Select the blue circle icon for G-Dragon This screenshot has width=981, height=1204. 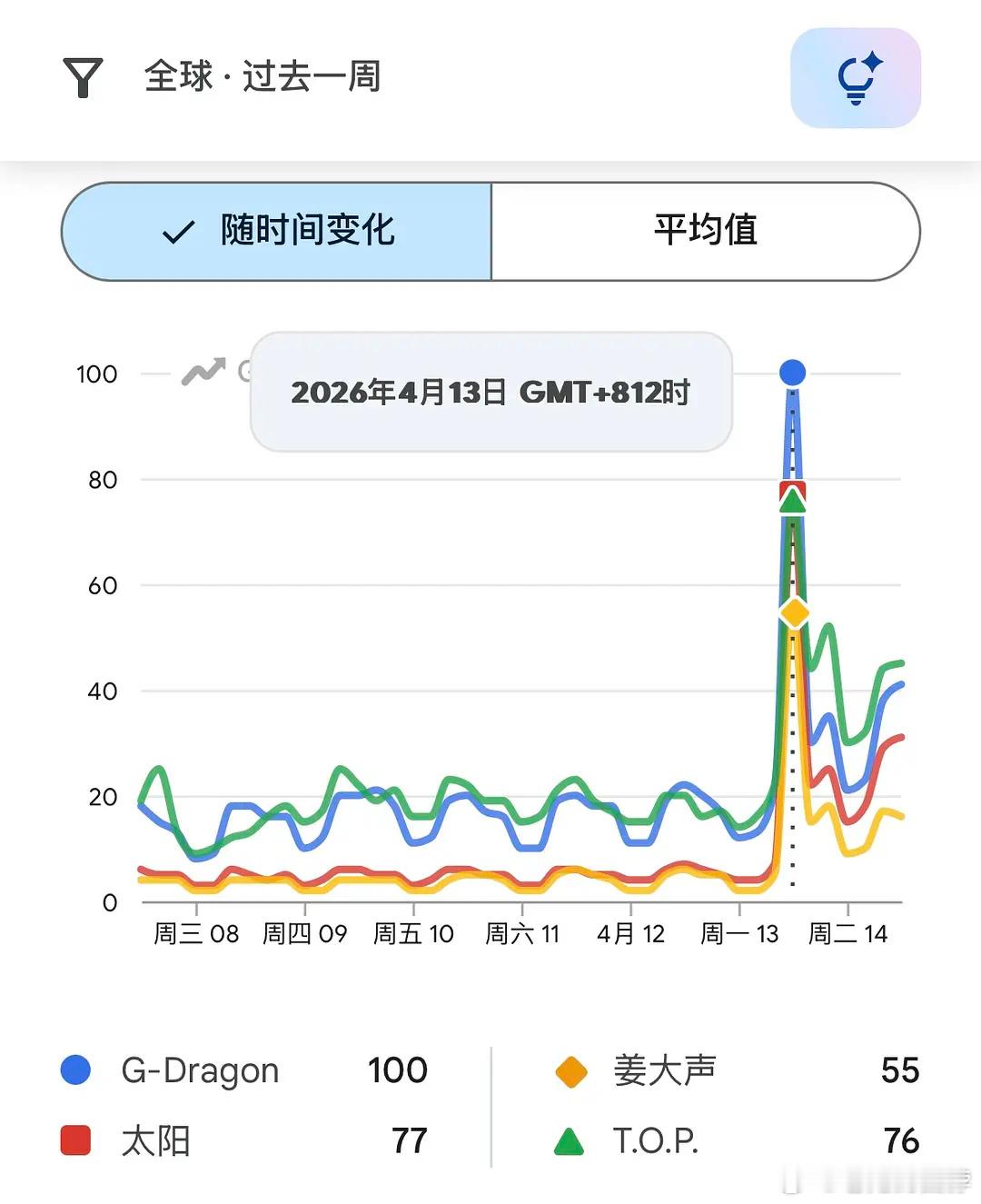[x=74, y=1070]
